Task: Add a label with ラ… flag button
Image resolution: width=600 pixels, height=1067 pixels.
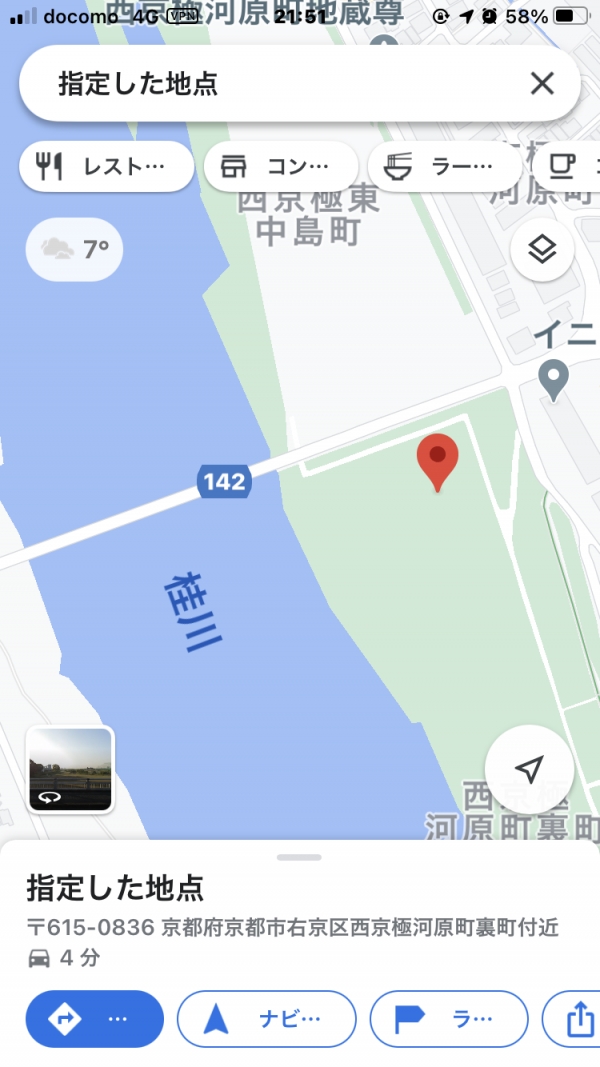Action: 449,1018
